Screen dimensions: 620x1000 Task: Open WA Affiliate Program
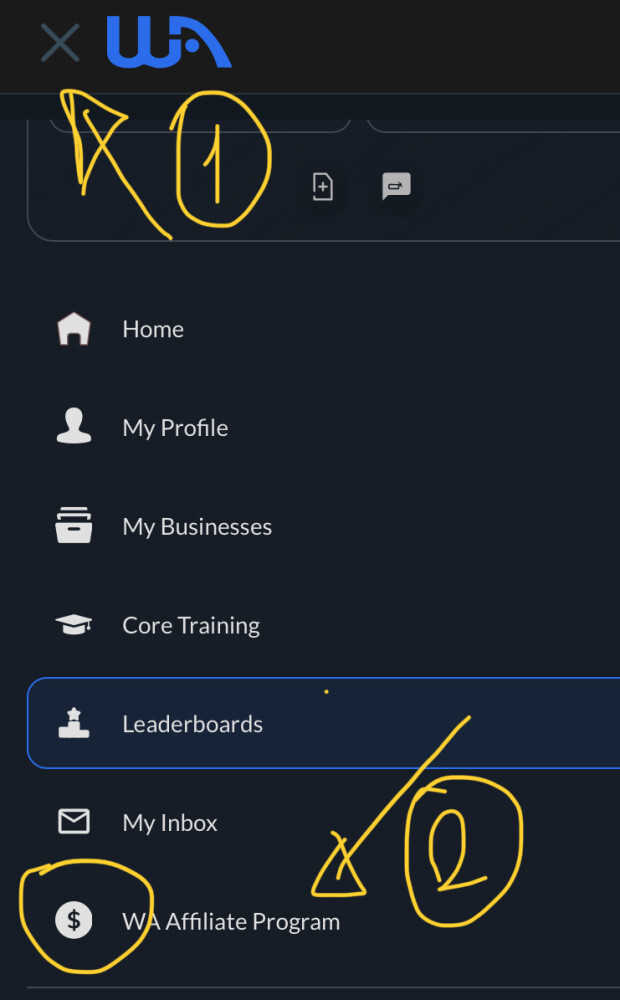click(231, 921)
